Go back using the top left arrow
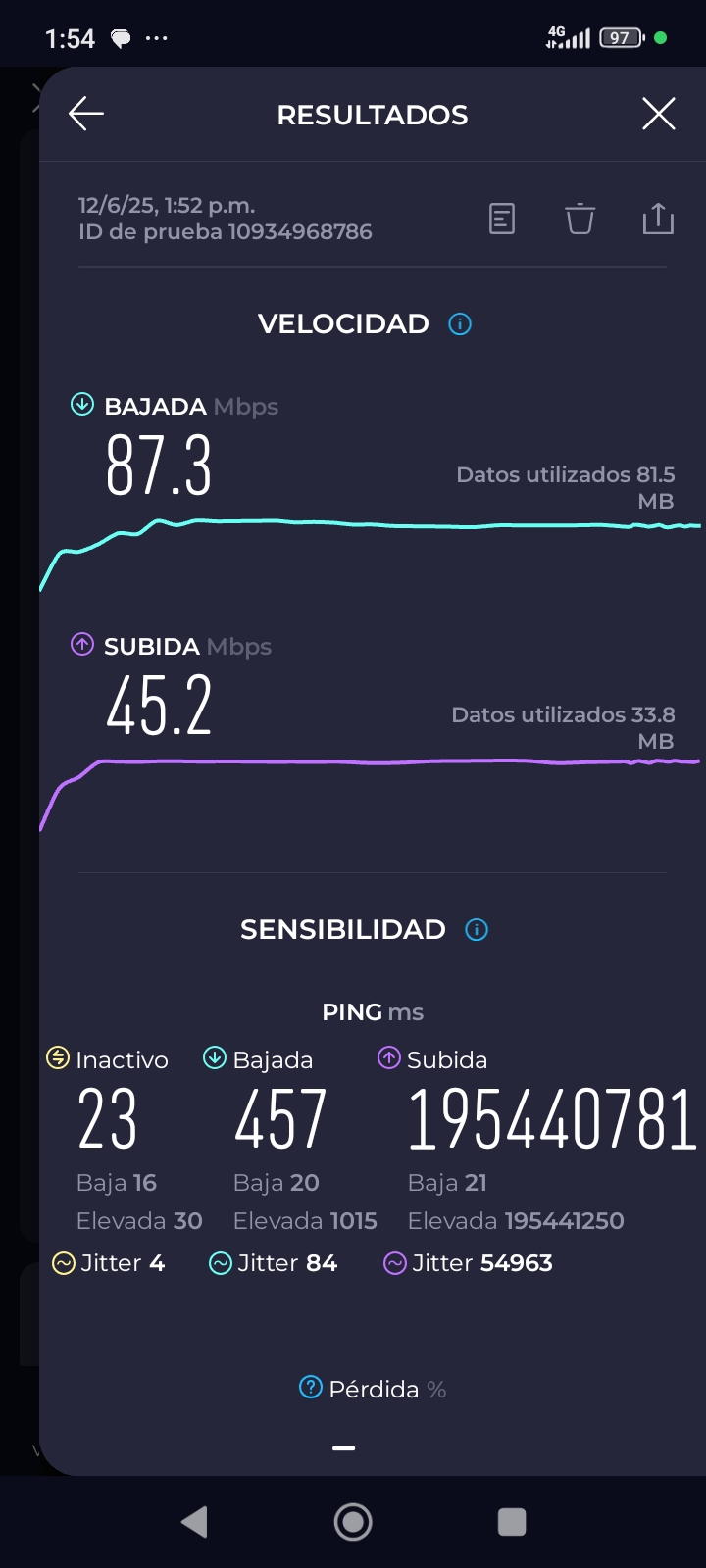 (x=86, y=115)
